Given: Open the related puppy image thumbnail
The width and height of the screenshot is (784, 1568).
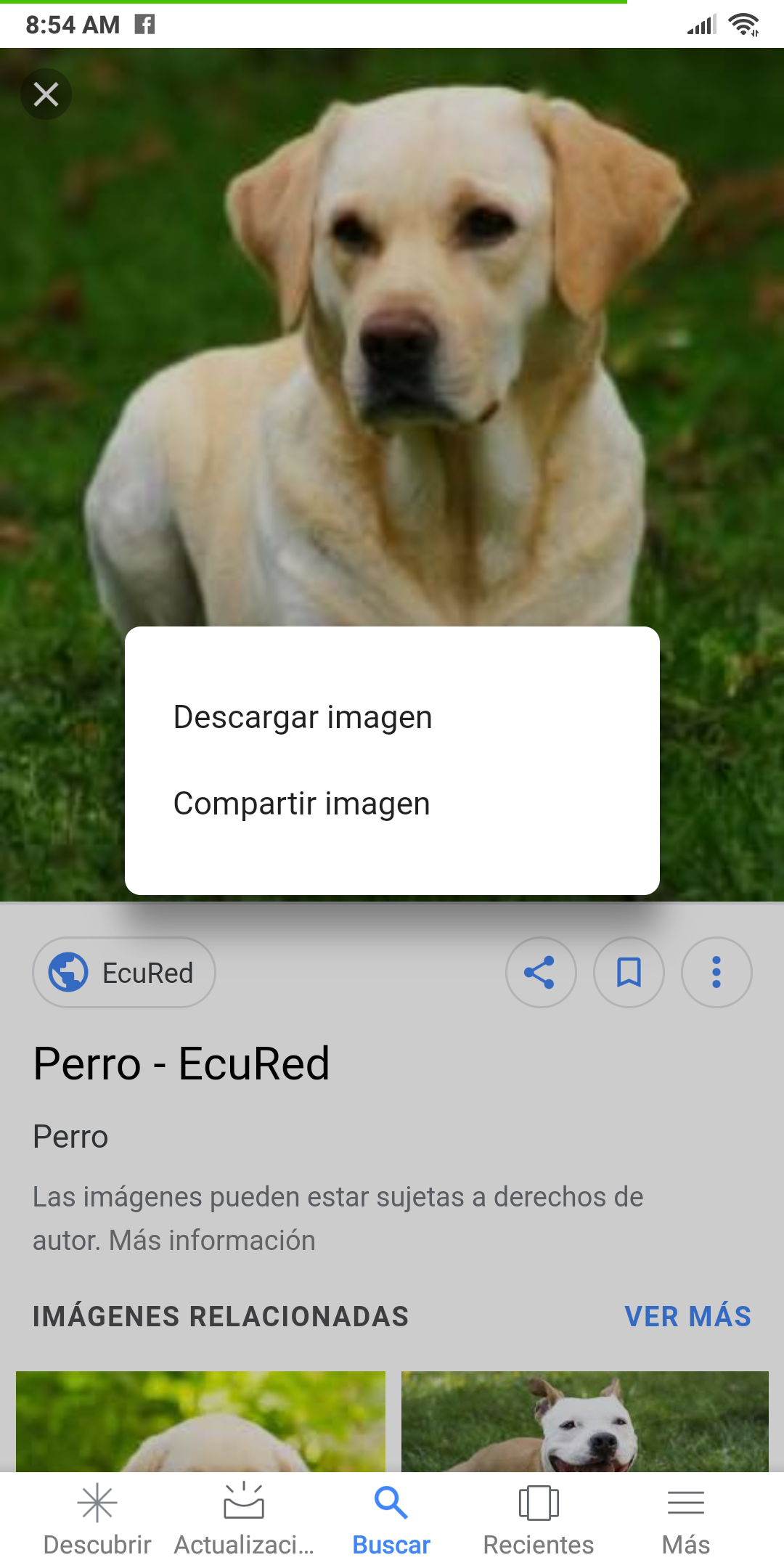Looking at the screenshot, I should 200,1421.
